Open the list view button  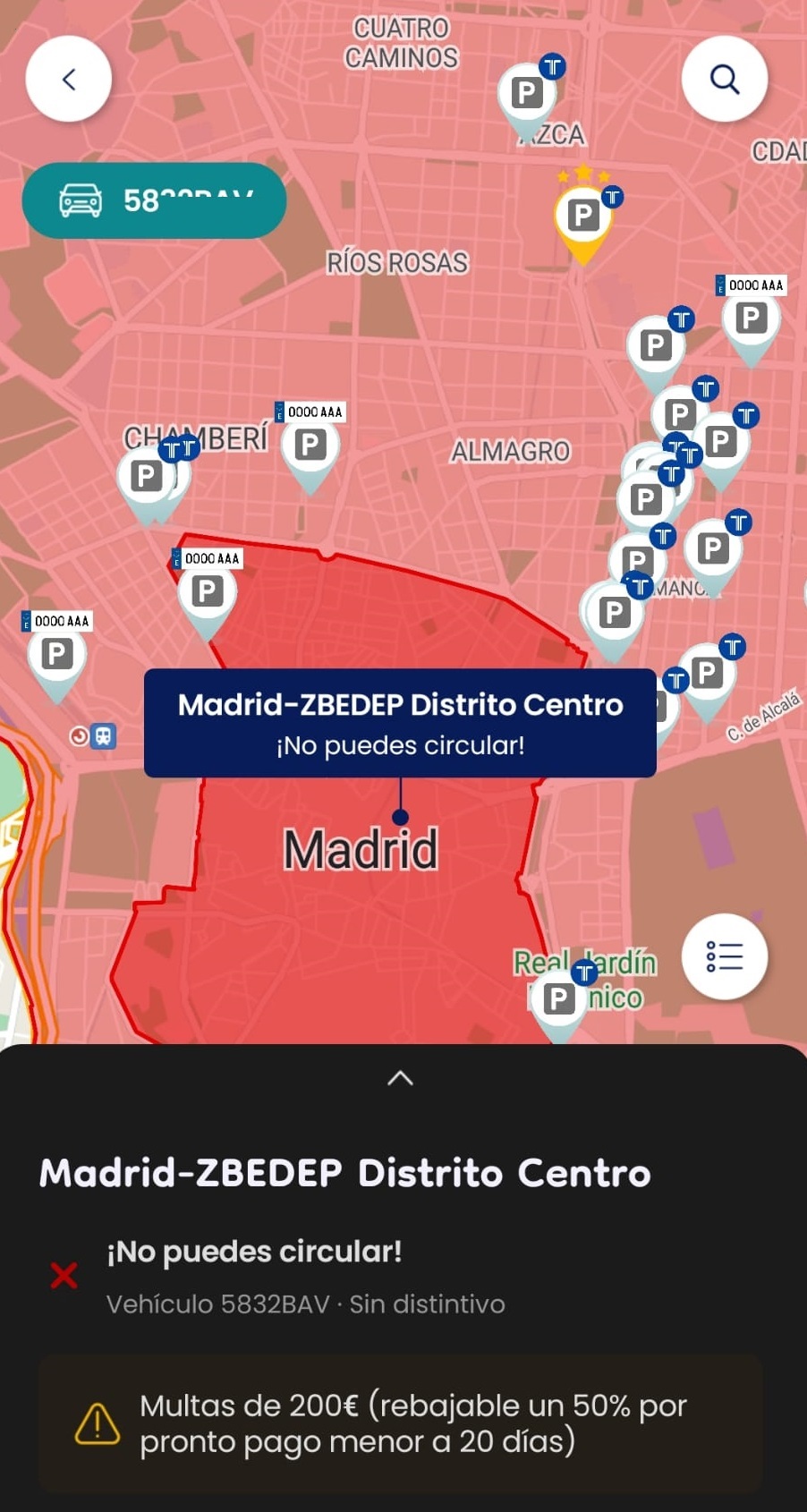click(724, 956)
